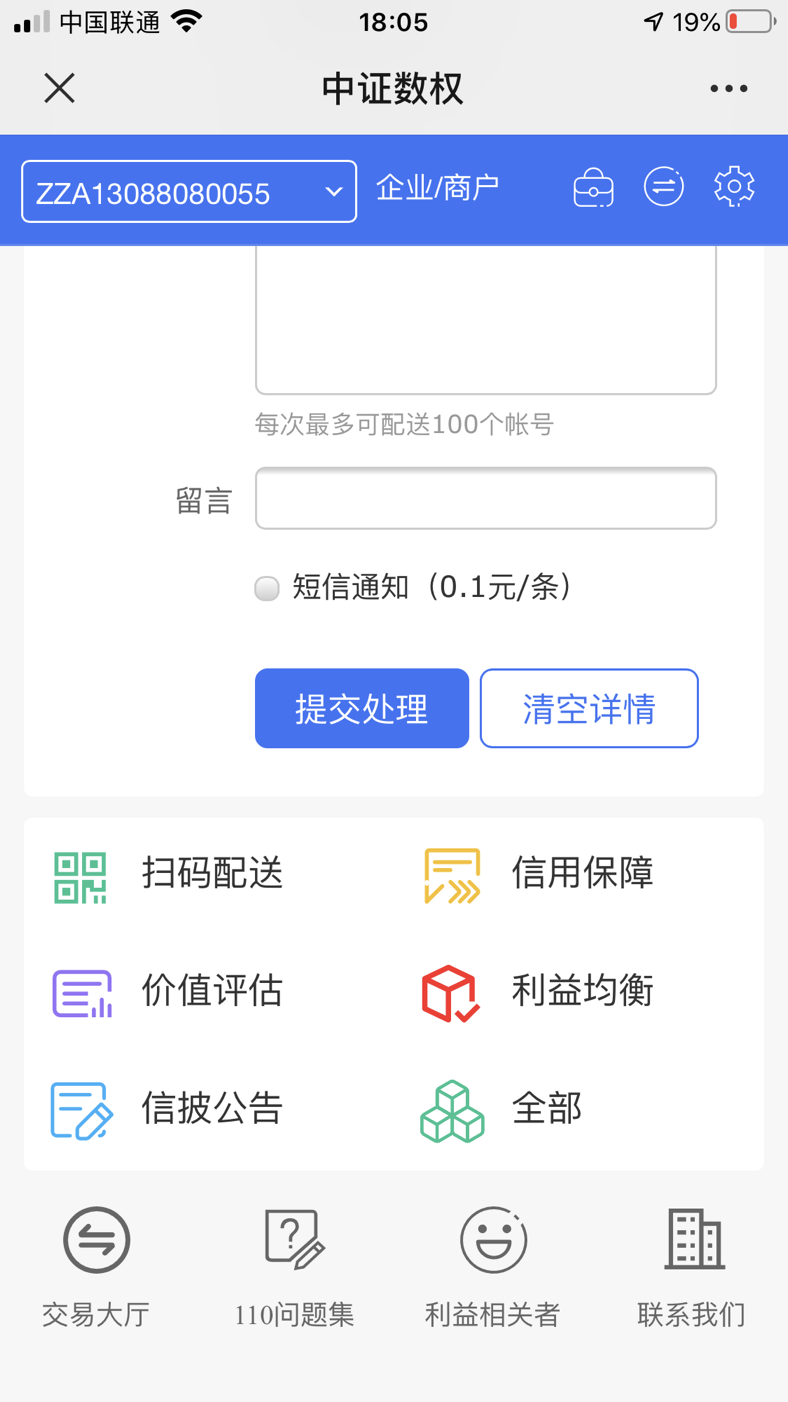Open 信用保障
788x1402 pixels.
click(538, 874)
